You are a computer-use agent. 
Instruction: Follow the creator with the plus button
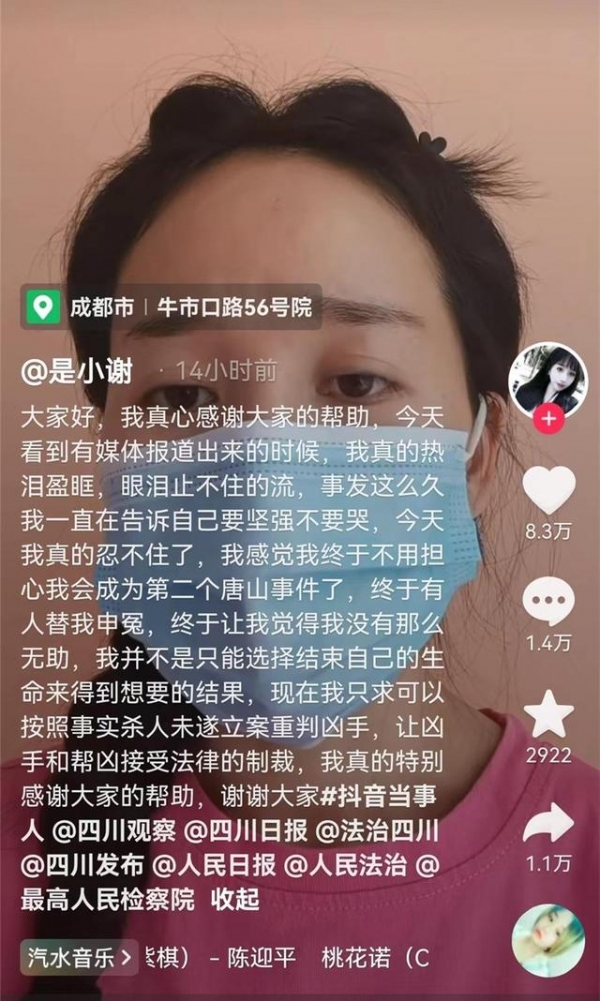point(548,419)
